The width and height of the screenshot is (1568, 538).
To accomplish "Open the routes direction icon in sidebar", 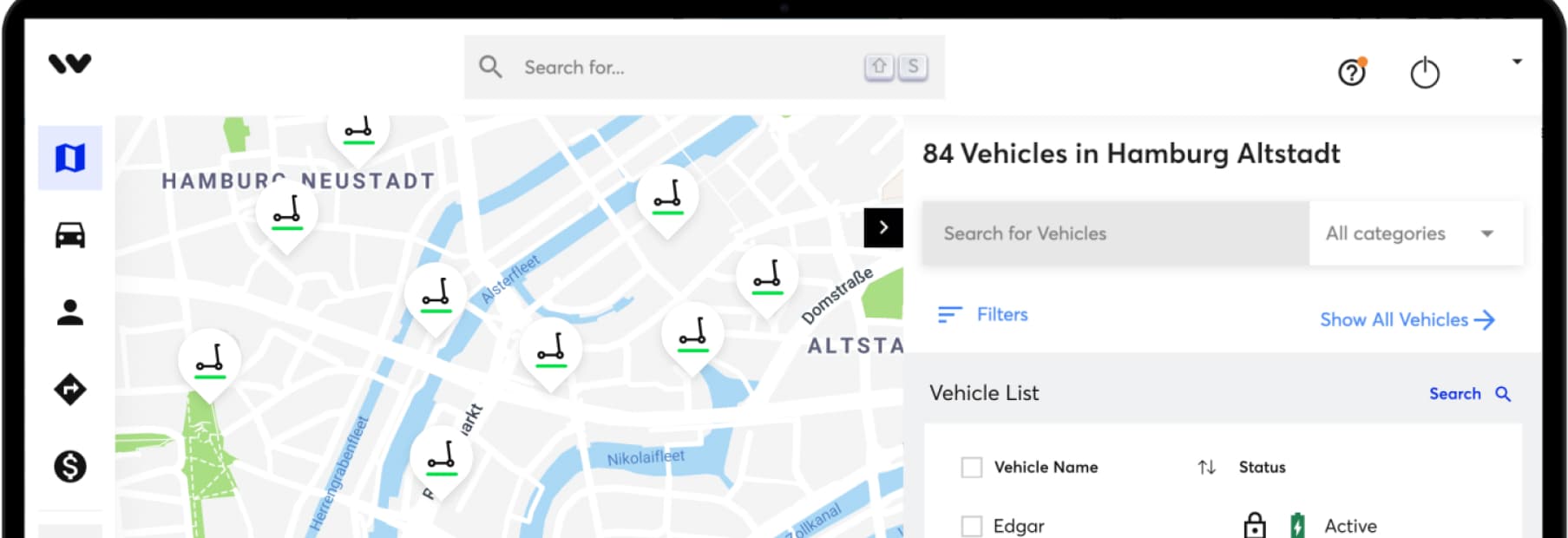I will click(x=70, y=390).
